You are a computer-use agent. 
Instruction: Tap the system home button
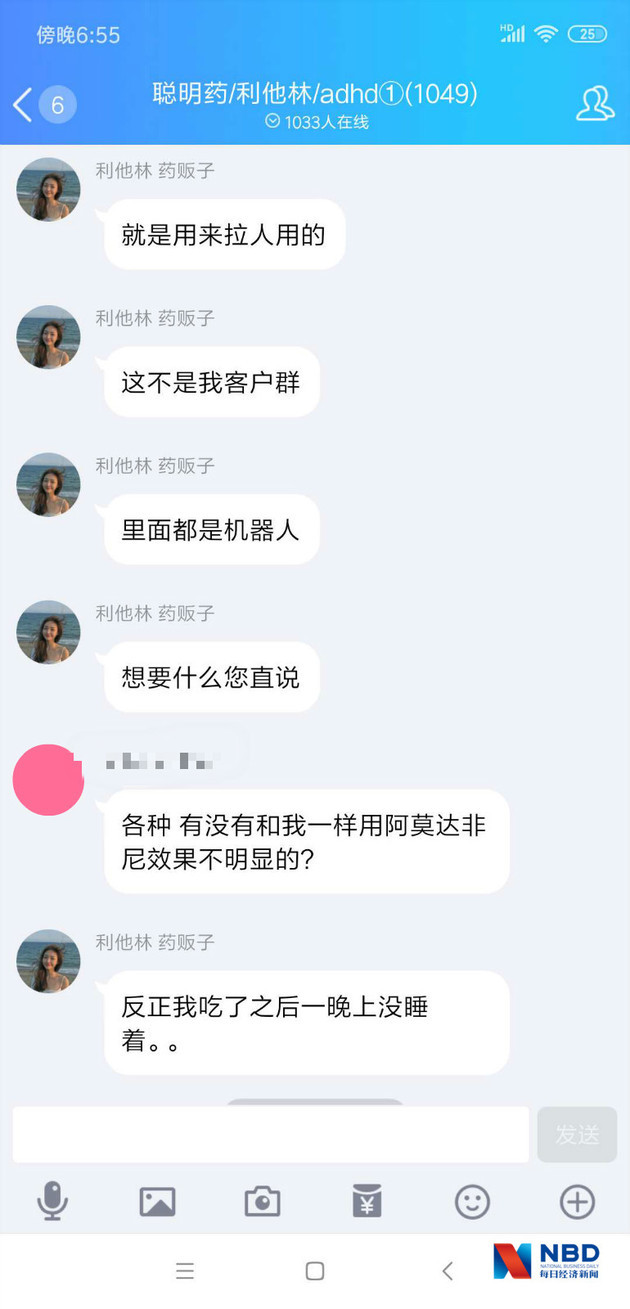(x=315, y=1271)
